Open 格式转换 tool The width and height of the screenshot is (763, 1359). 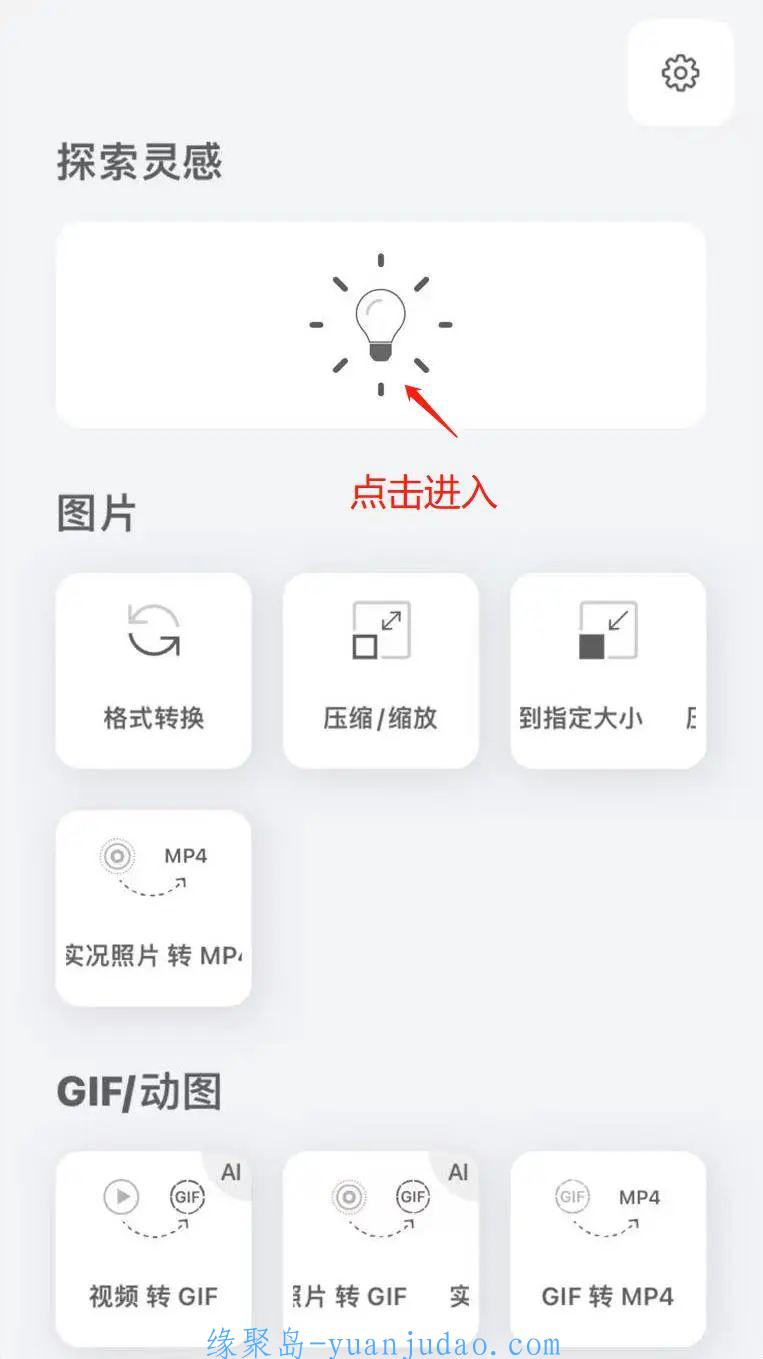coord(153,670)
